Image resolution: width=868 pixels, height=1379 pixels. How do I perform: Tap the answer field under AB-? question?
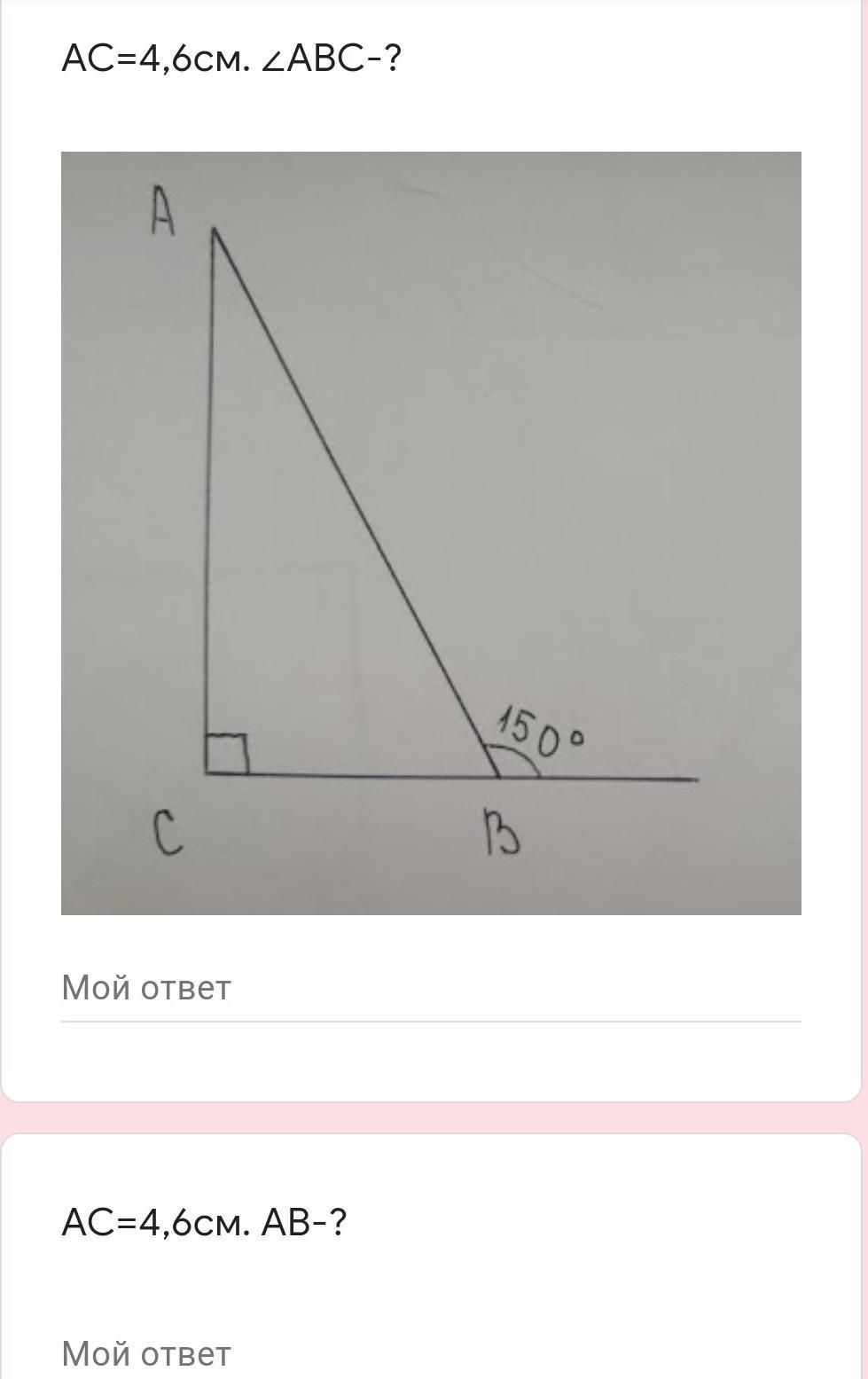(x=430, y=1354)
